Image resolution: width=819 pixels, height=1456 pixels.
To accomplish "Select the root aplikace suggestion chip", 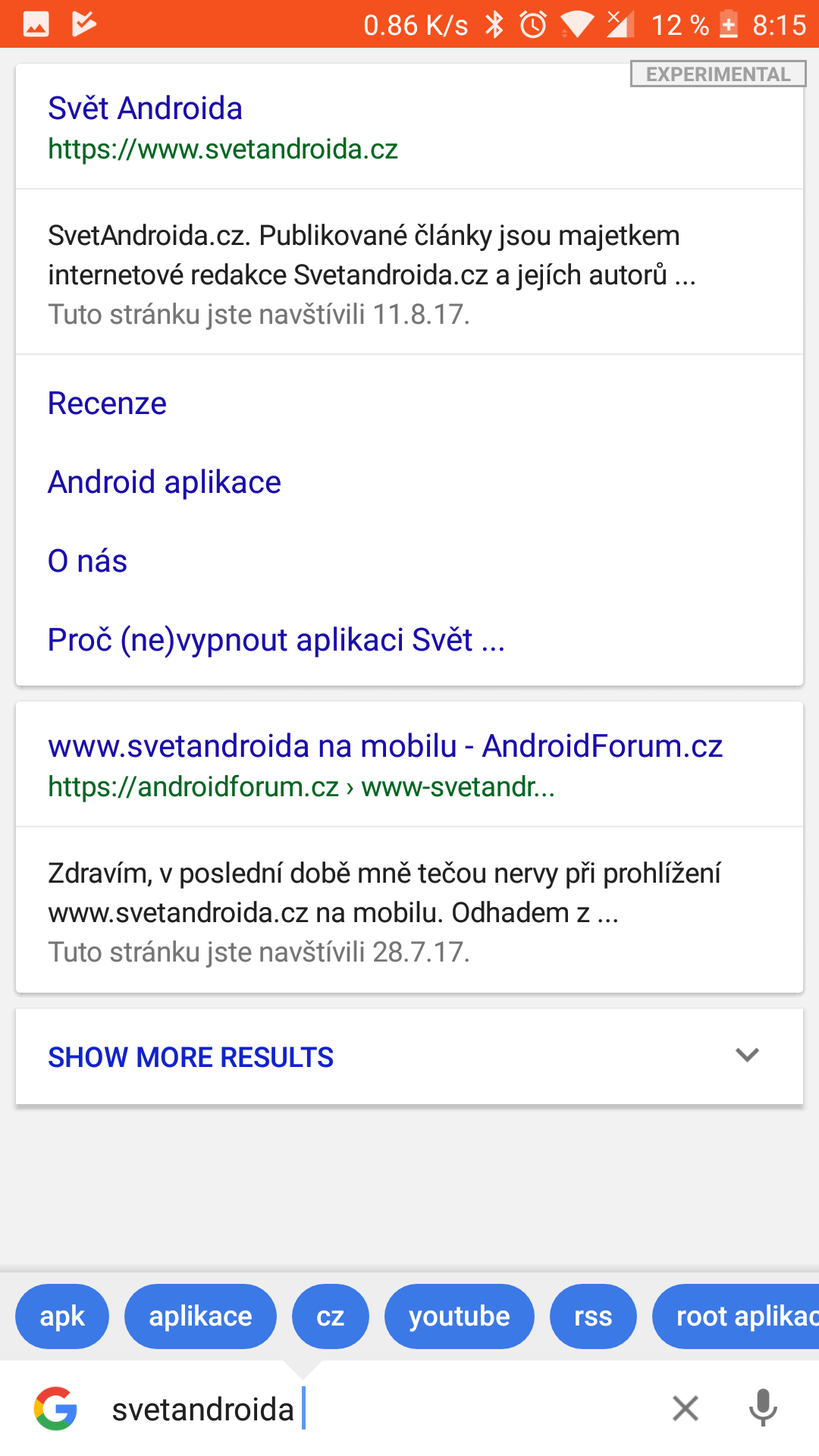I will 736,1316.
